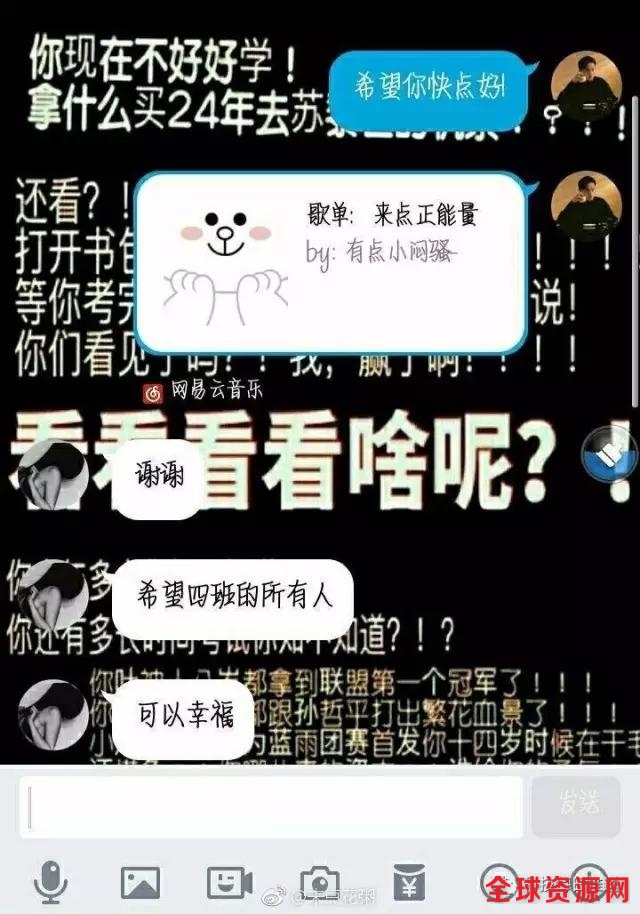640x914 pixels.
Task: Open the video emoji recorder icon
Action: click(230, 882)
